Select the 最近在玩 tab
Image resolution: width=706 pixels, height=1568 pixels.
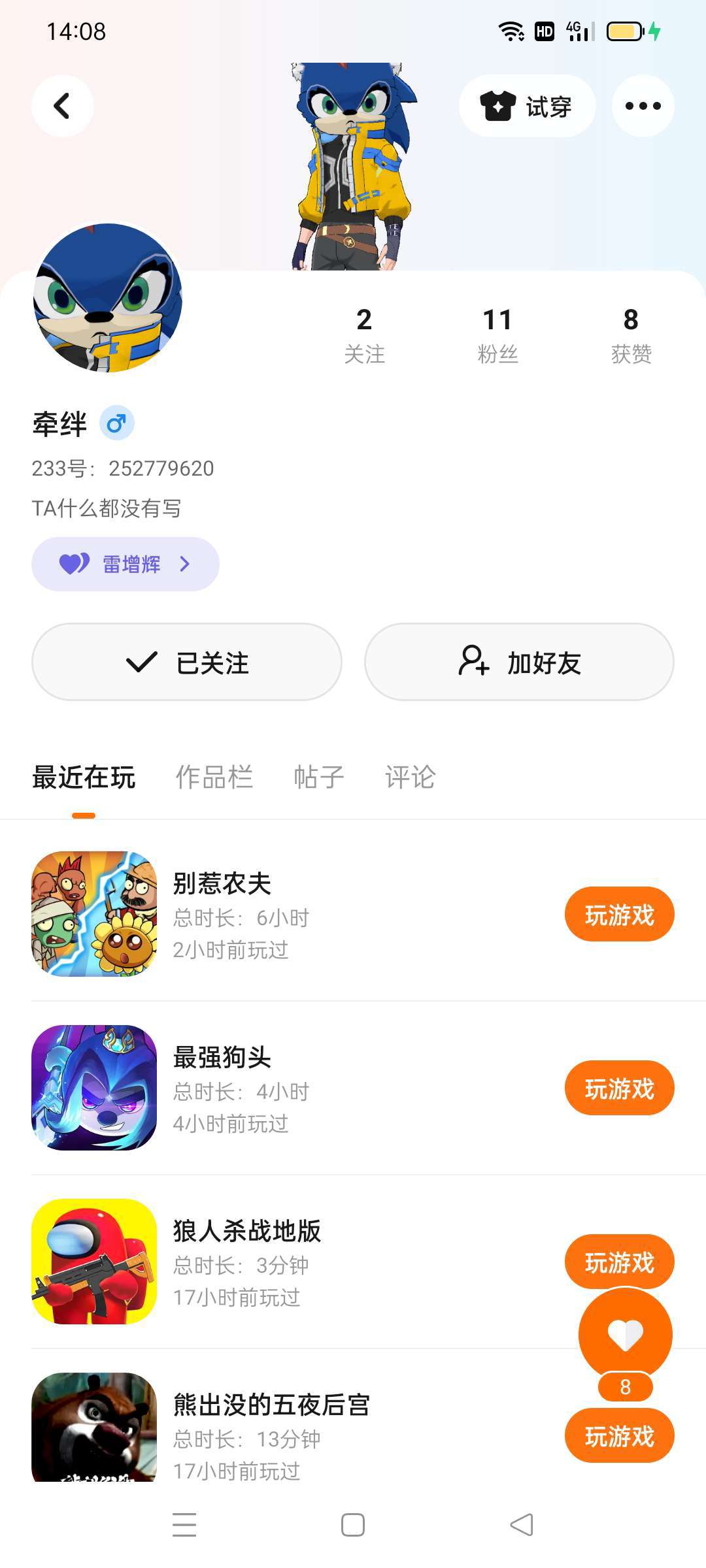point(84,777)
